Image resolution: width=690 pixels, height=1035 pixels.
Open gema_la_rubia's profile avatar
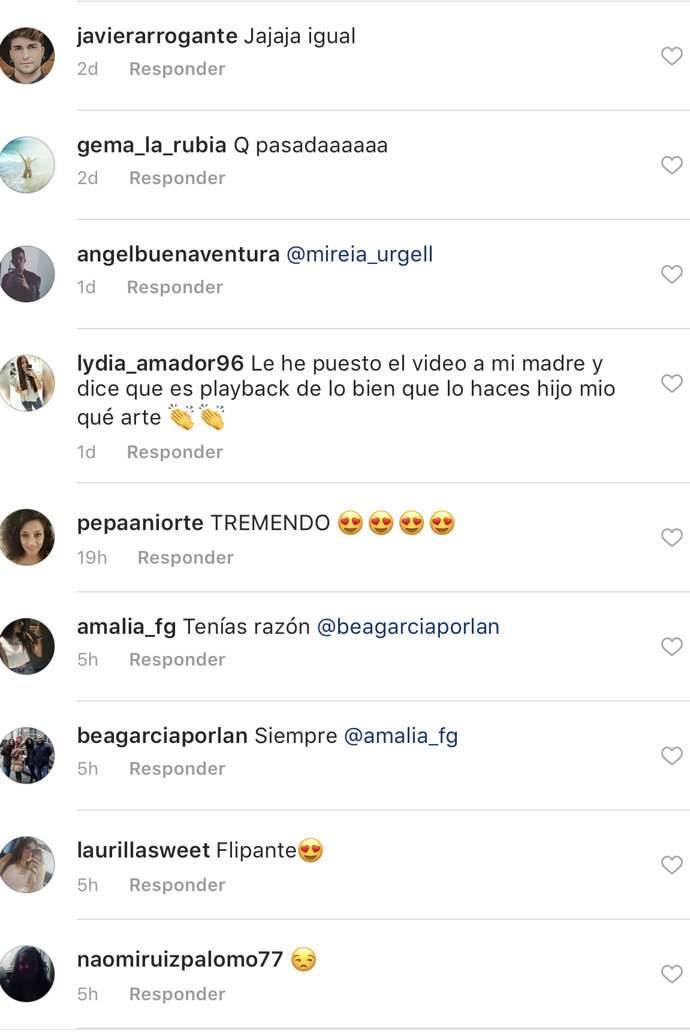click(27, 165)
